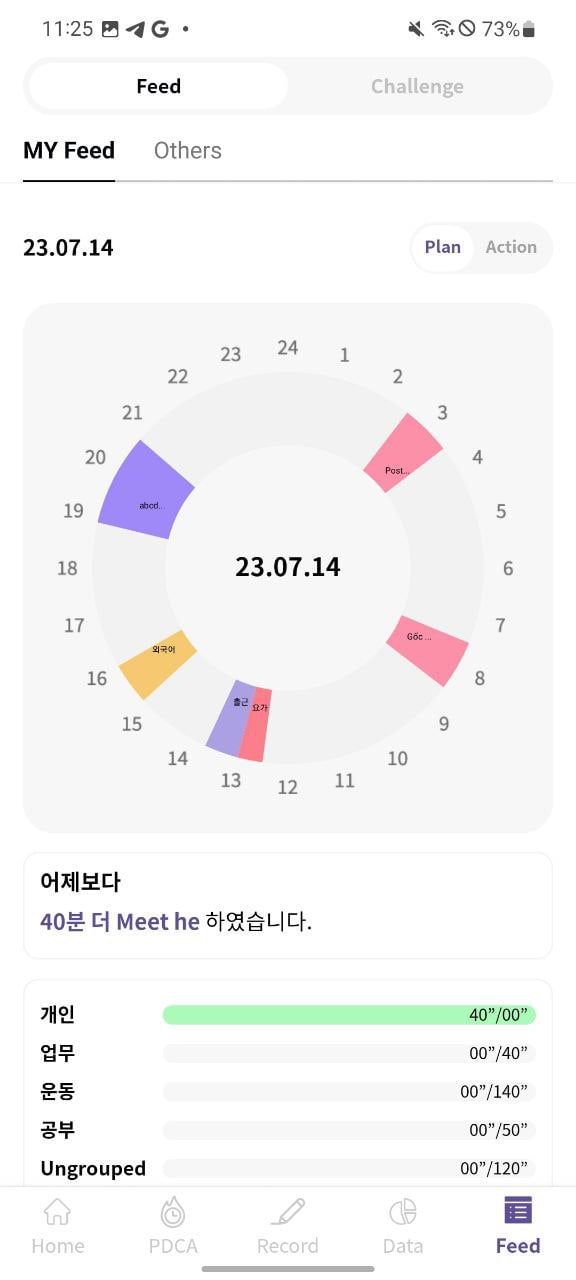The height and width of the screenshot is (1280, 576).
Task: Open the Record tab
Action: point(288,1226)
